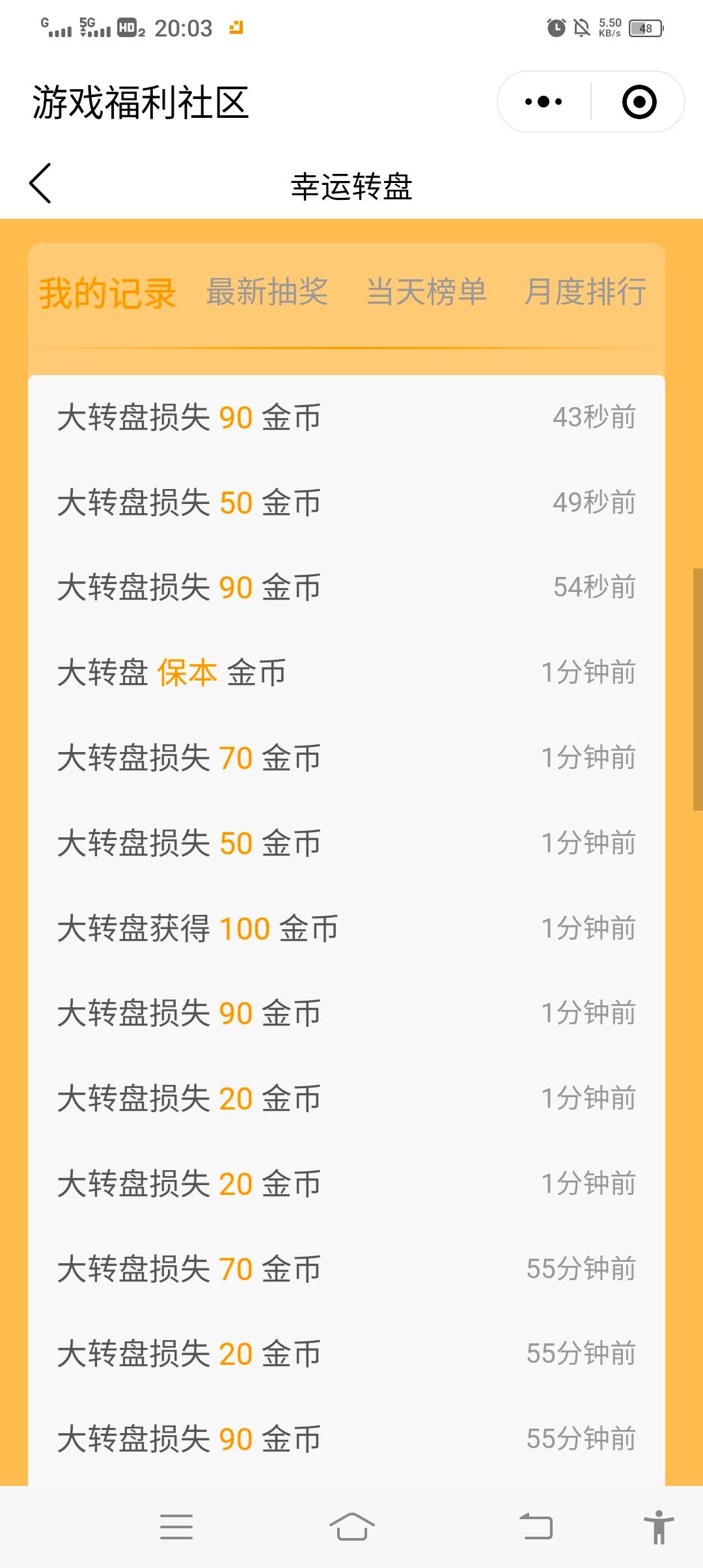Tap the system home button

point(351,1526)
